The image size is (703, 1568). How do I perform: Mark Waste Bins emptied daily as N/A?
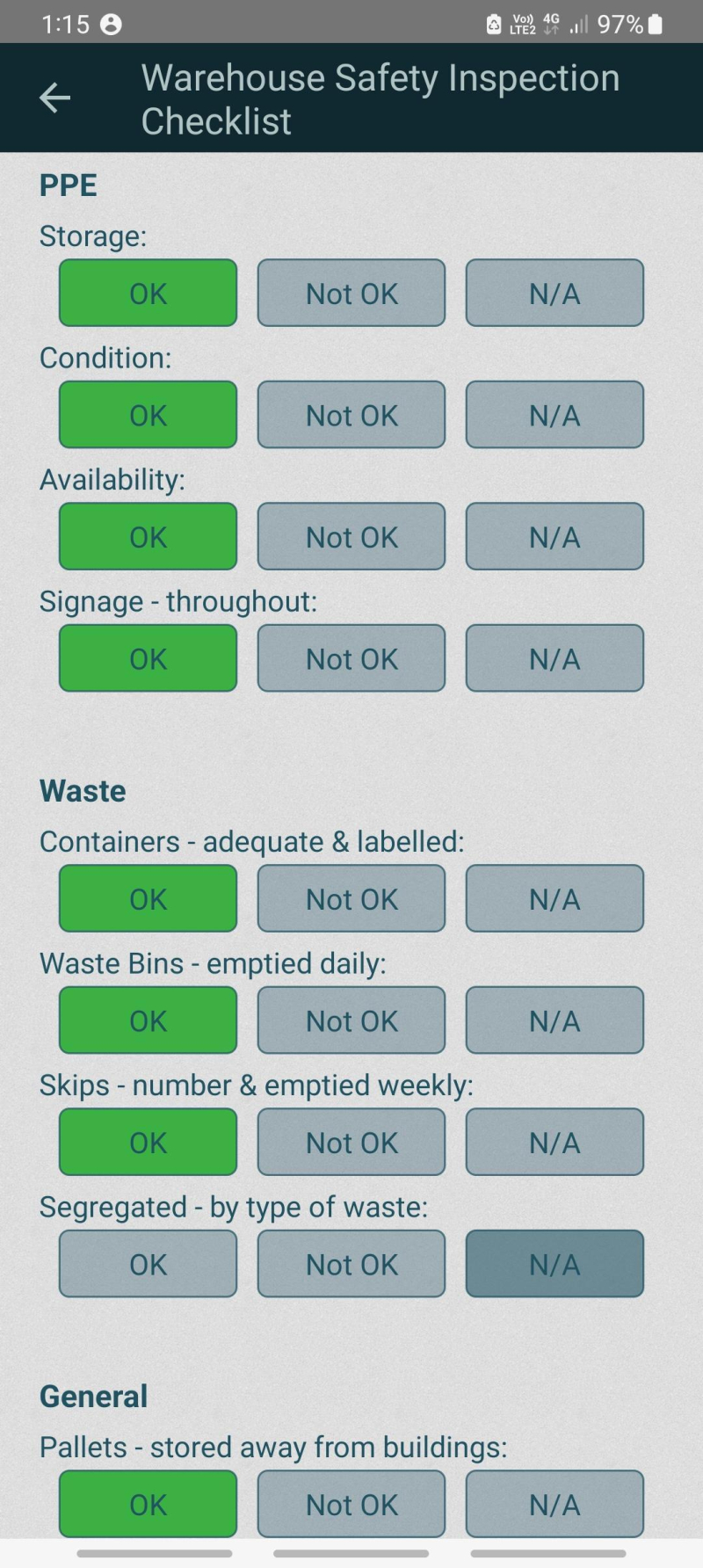(554, 1020)
